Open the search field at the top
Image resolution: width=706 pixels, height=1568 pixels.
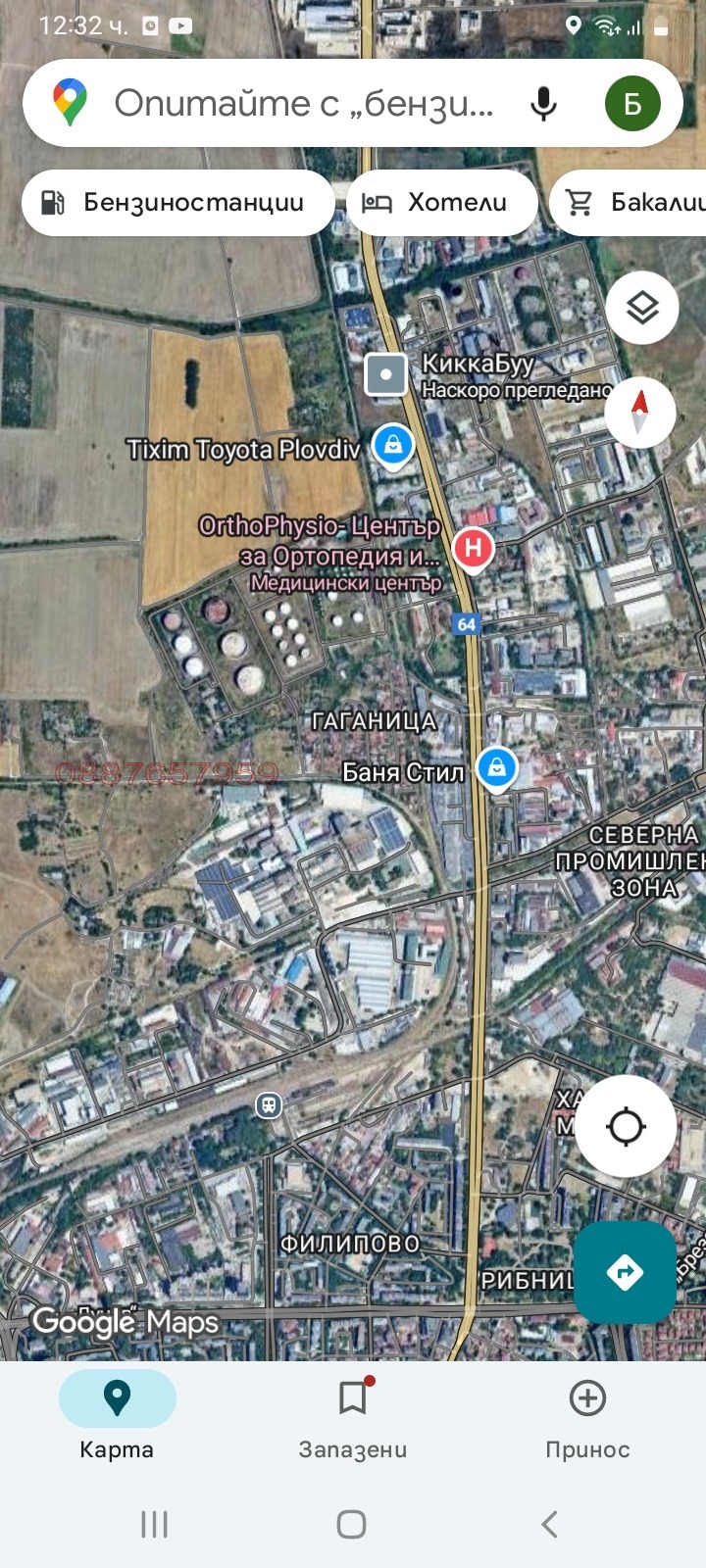(304, 103)
